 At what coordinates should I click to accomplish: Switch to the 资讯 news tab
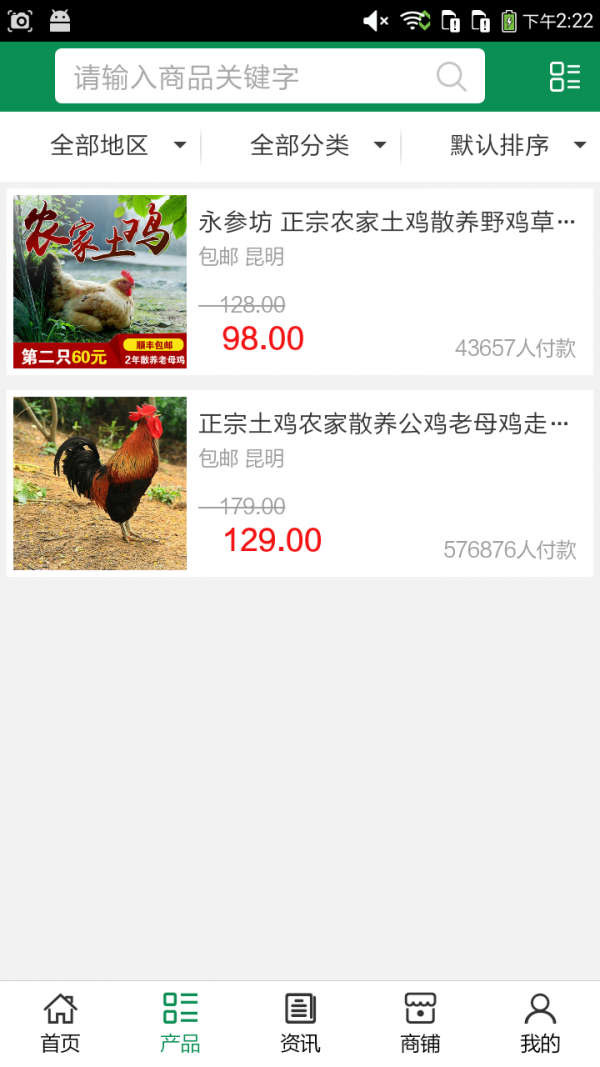(x=300, y=1023)
